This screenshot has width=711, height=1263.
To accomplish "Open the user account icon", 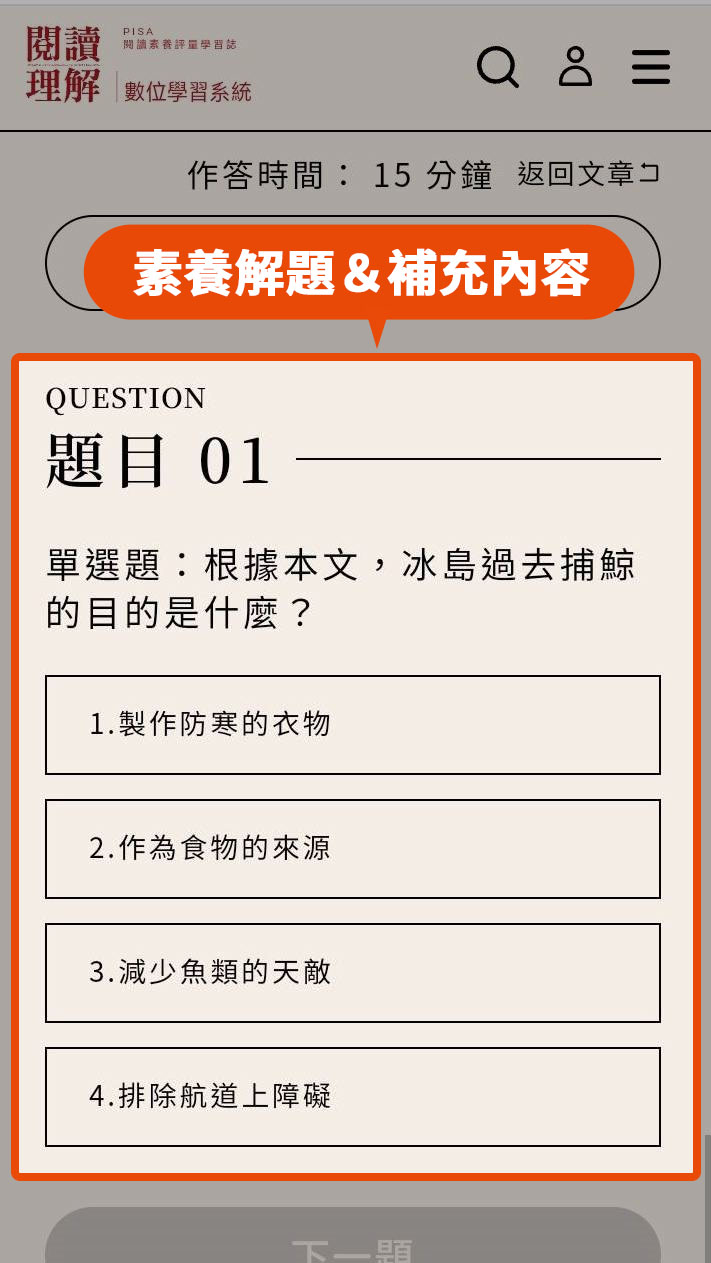I will point(575,67).
